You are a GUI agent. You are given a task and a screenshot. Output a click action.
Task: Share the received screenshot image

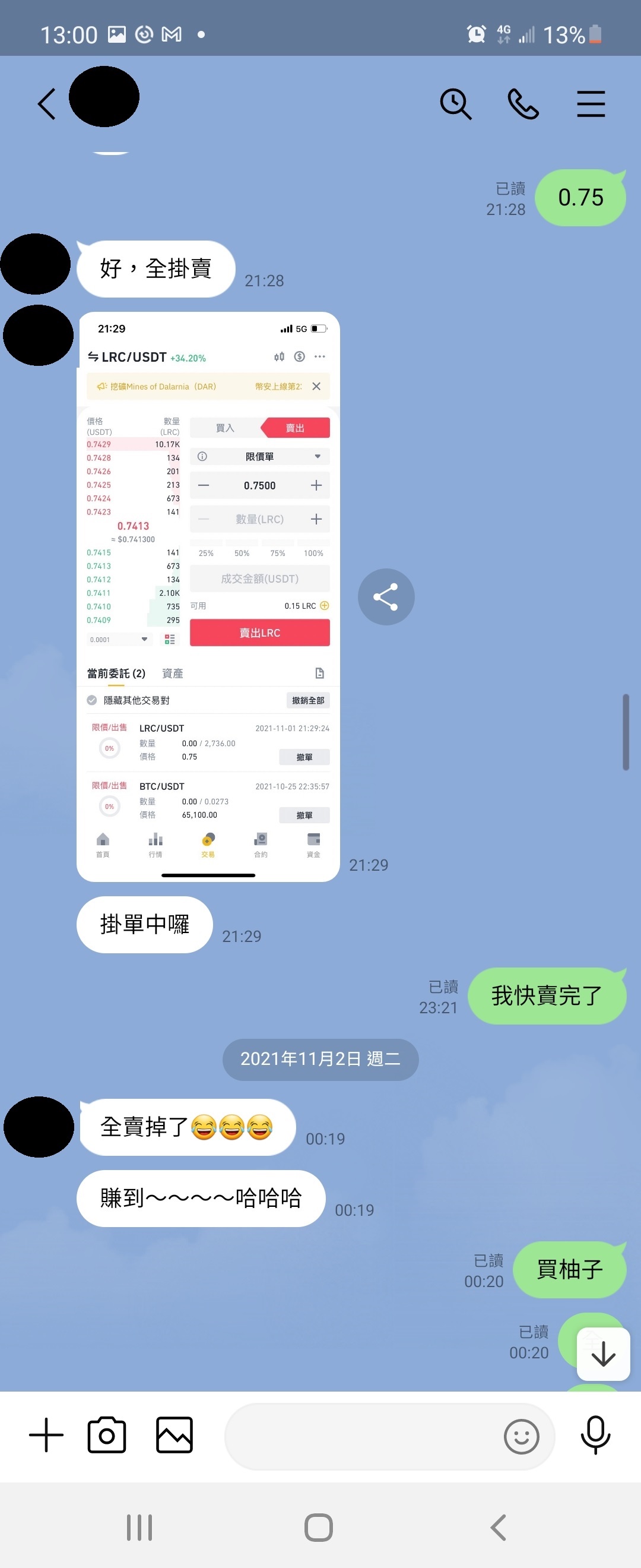coord(386,596)
